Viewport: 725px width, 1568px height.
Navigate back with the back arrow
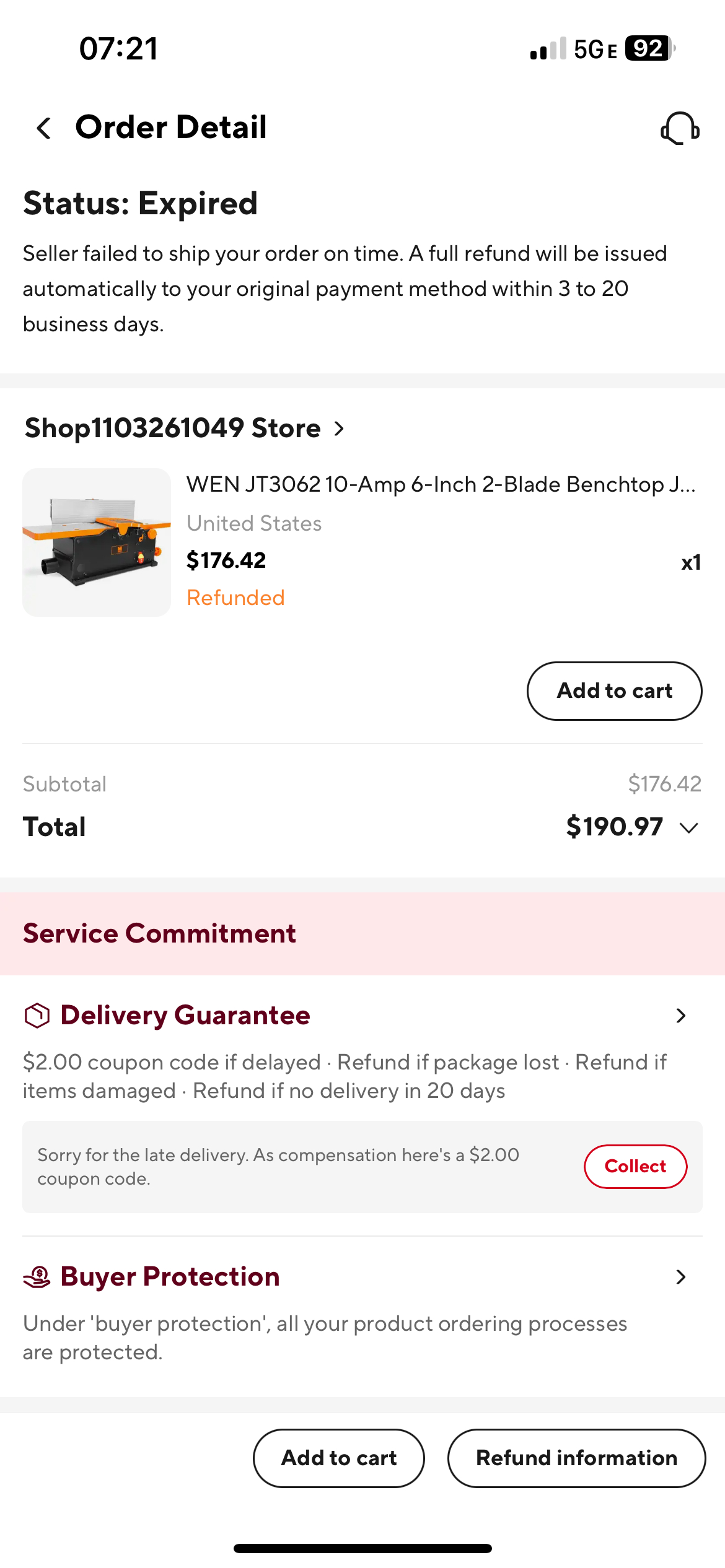(43, 127)
